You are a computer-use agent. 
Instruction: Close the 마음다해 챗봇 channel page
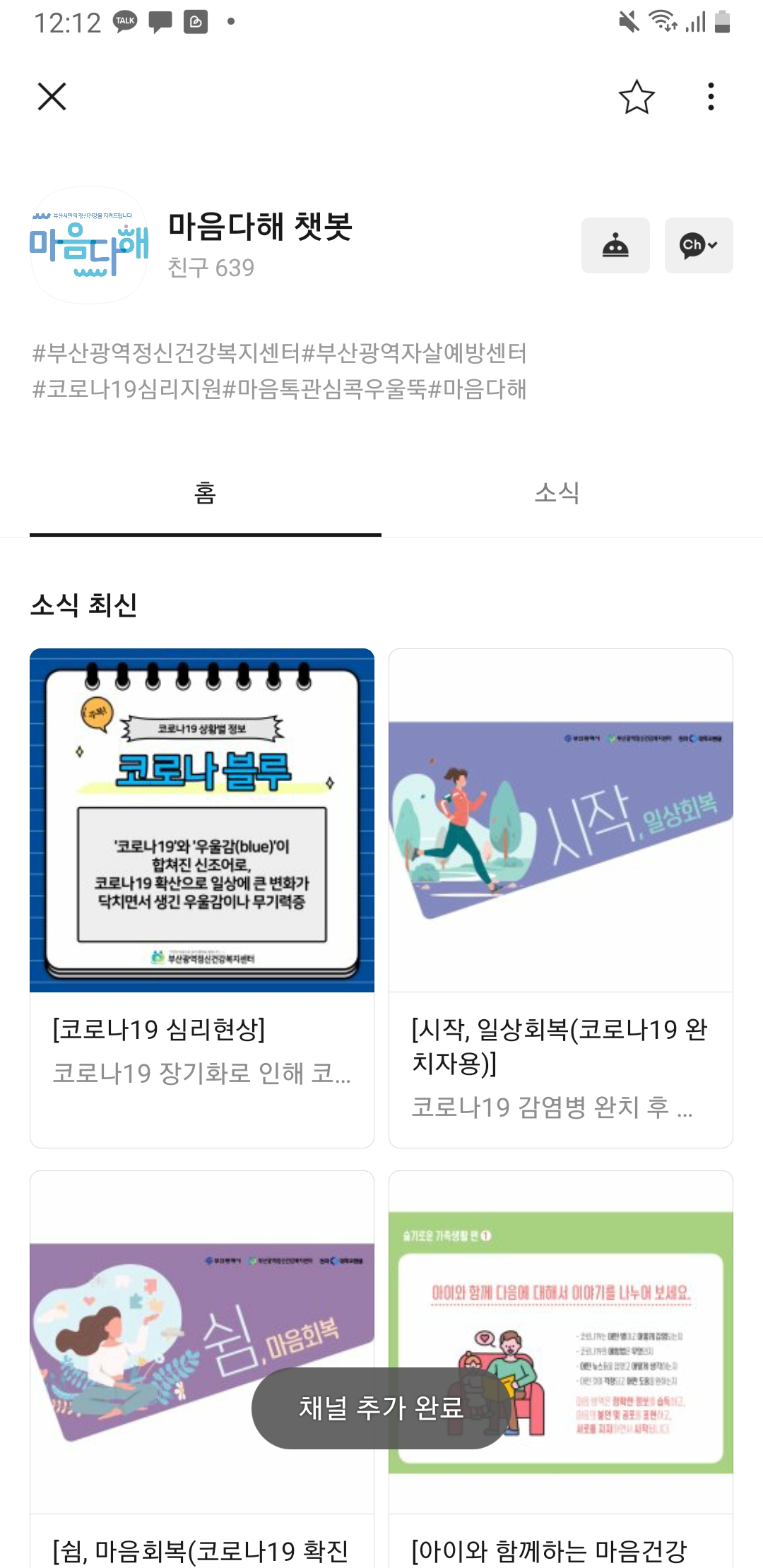point(52,97)
